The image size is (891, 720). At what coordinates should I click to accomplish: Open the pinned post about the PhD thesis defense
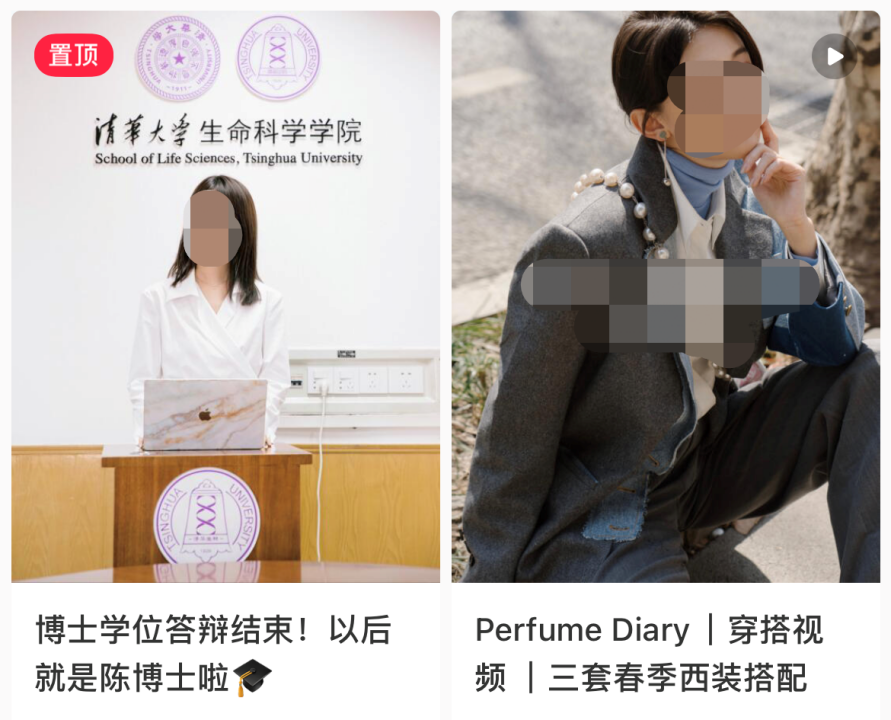(225, 300)
